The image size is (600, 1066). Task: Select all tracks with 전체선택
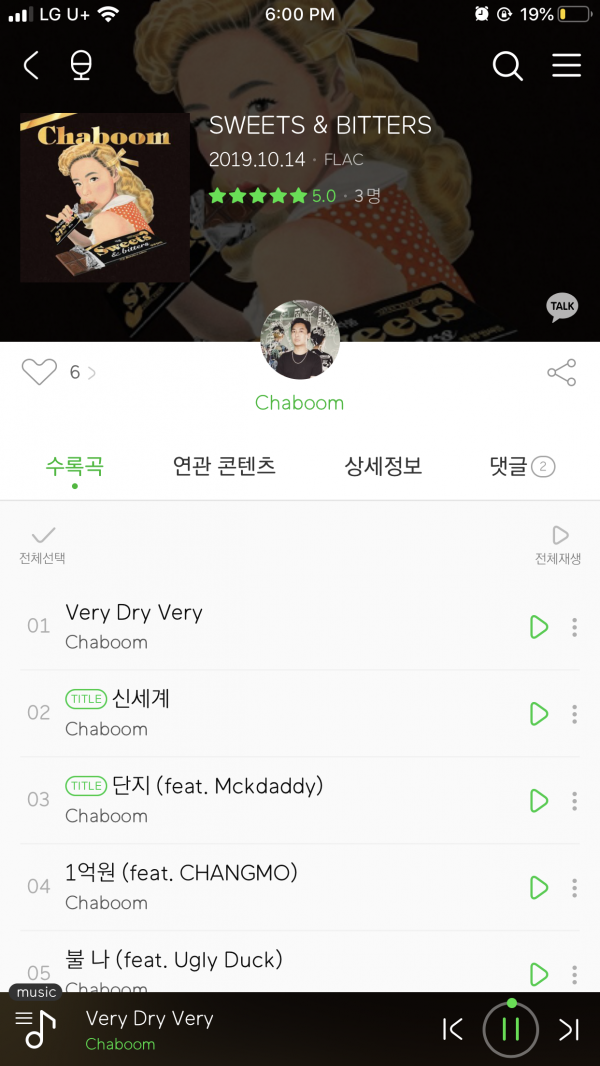tap(43, 544)
